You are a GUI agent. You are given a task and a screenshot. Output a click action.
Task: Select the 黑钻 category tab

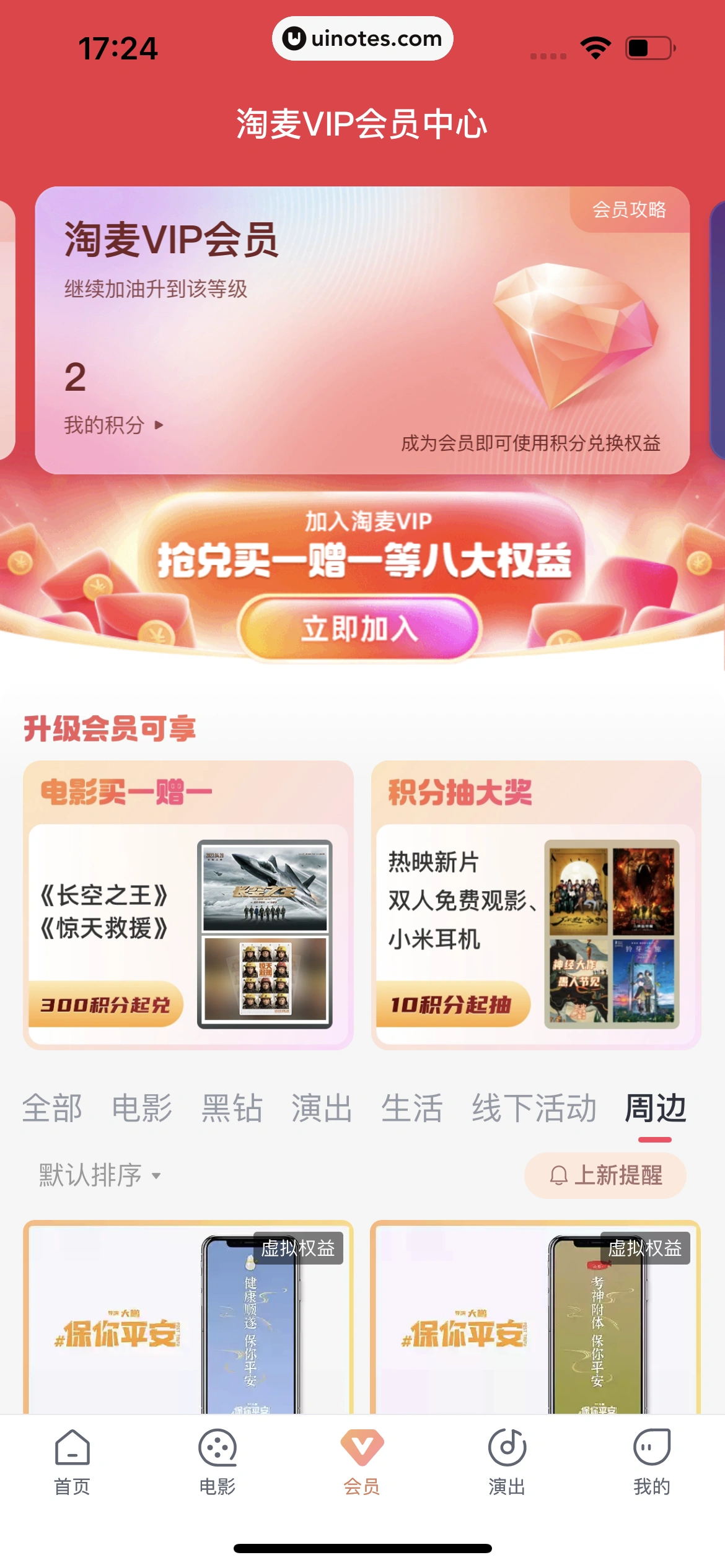[232, 1108]
